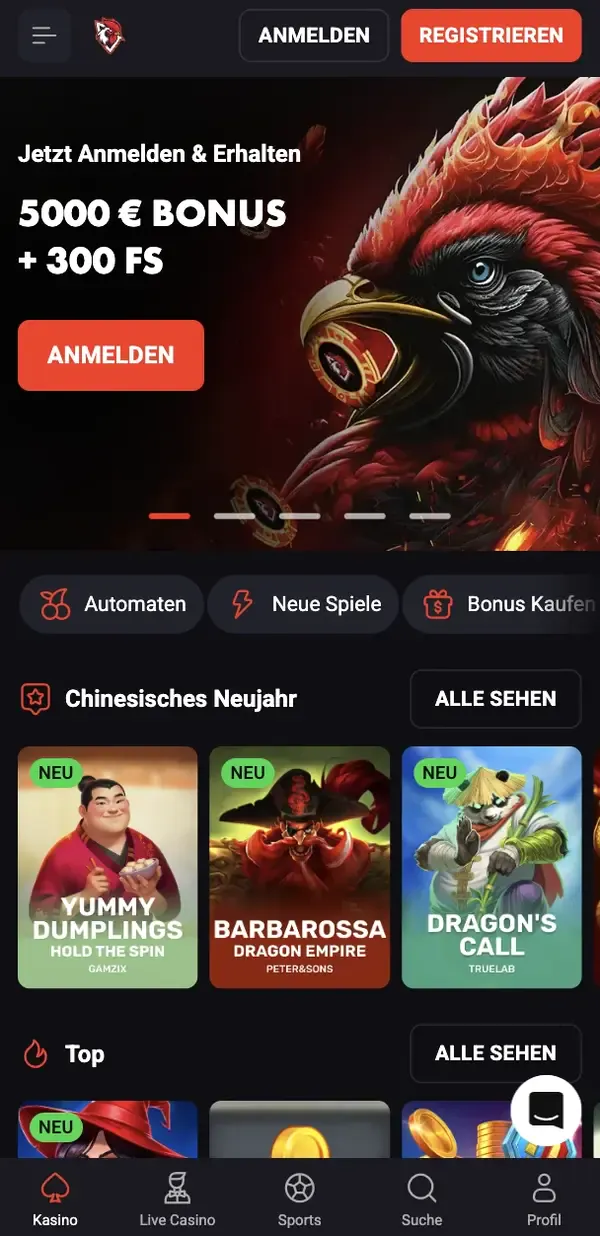This screenshot has width=600, height=1236.
Task: Go to the Profil tab
Action: [x=544, y=1198]
